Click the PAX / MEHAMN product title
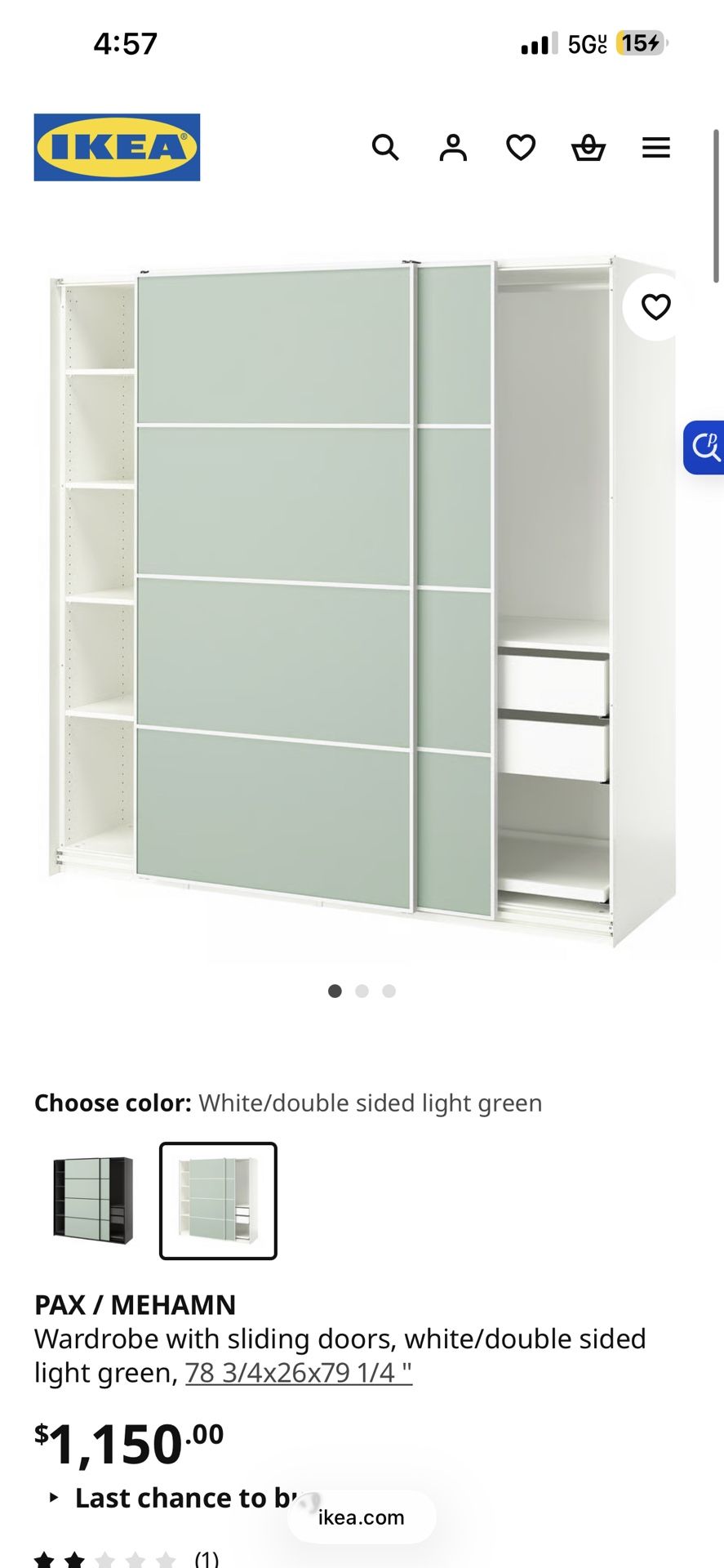 coord(135,1303)
